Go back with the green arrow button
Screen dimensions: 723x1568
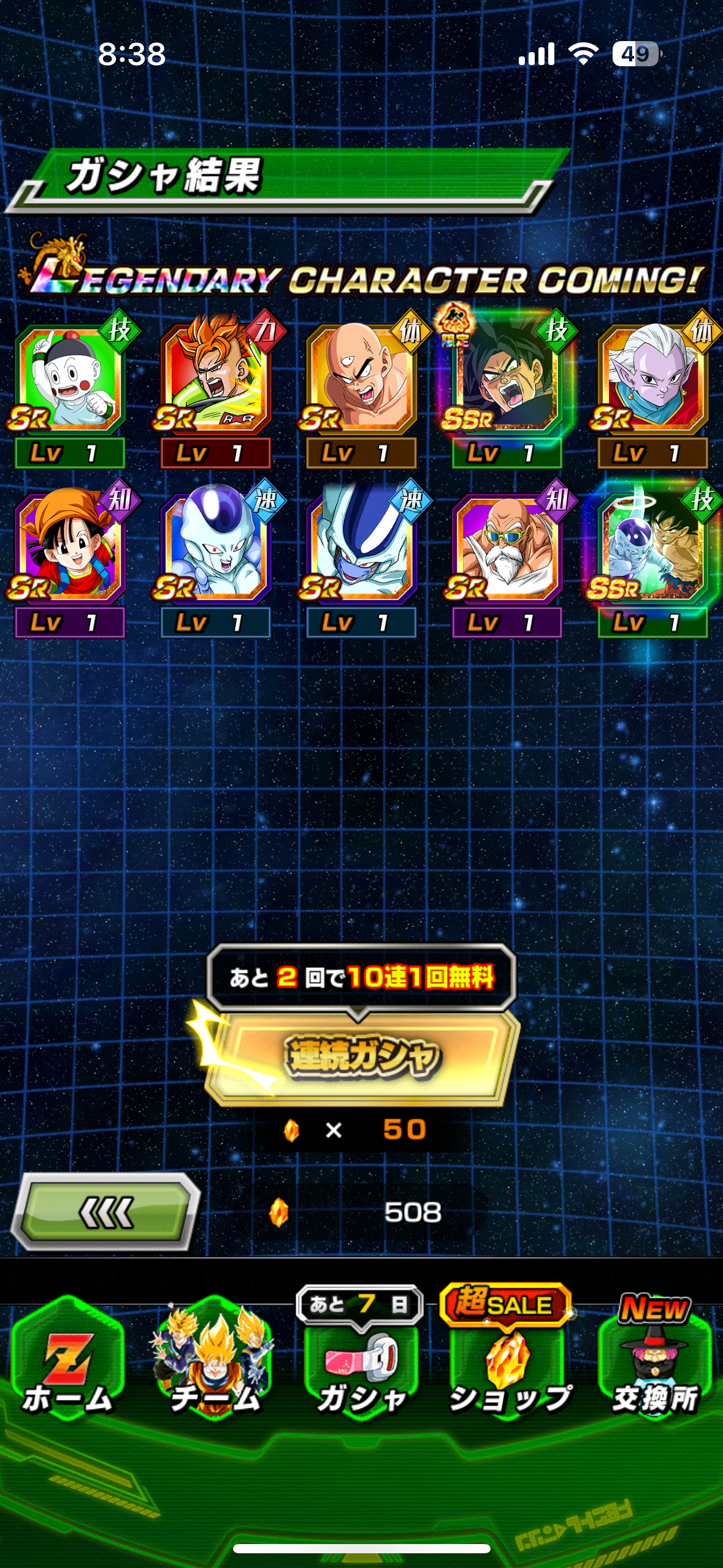click(105, 1212)
